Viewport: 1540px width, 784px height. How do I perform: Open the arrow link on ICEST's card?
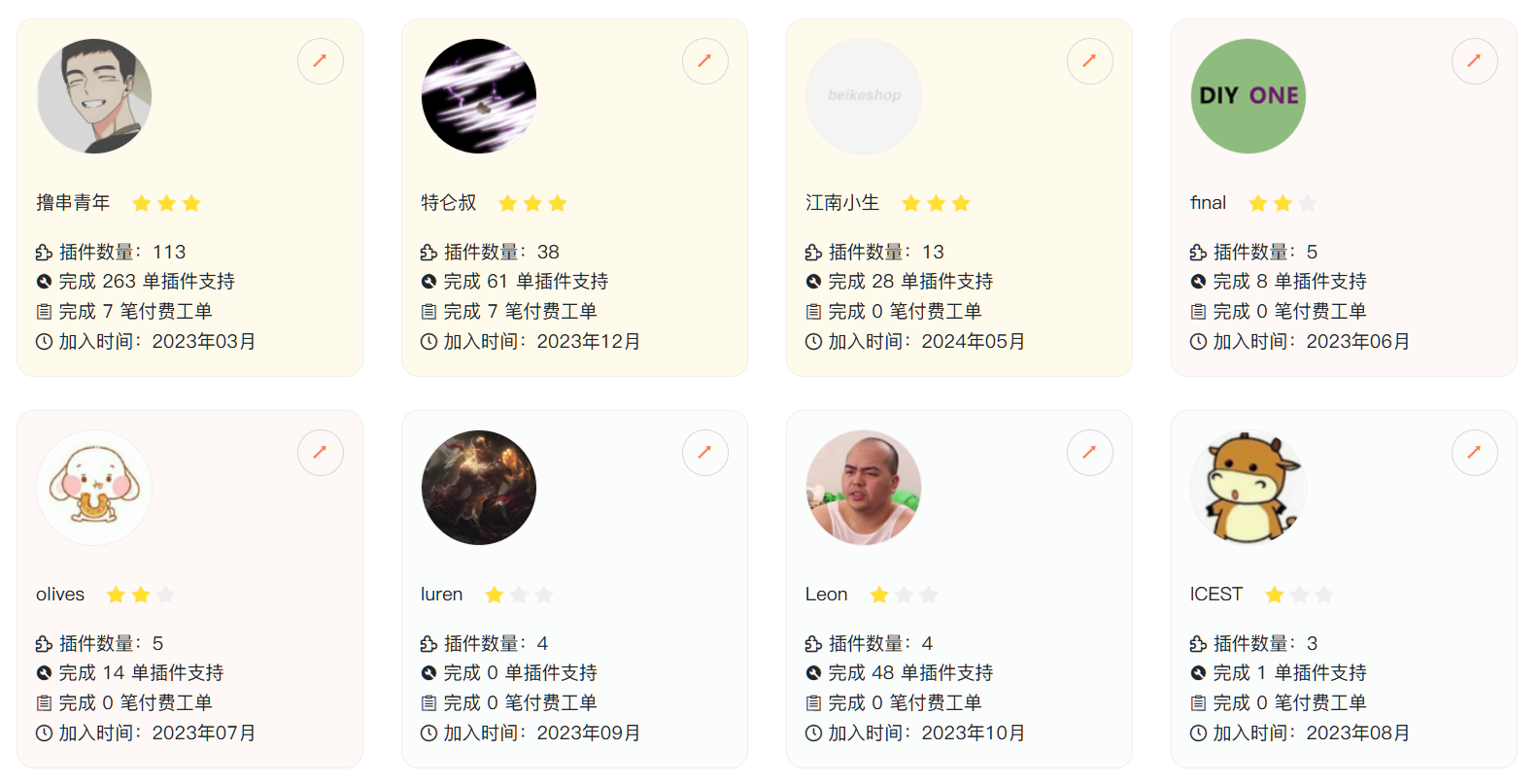1474,453
